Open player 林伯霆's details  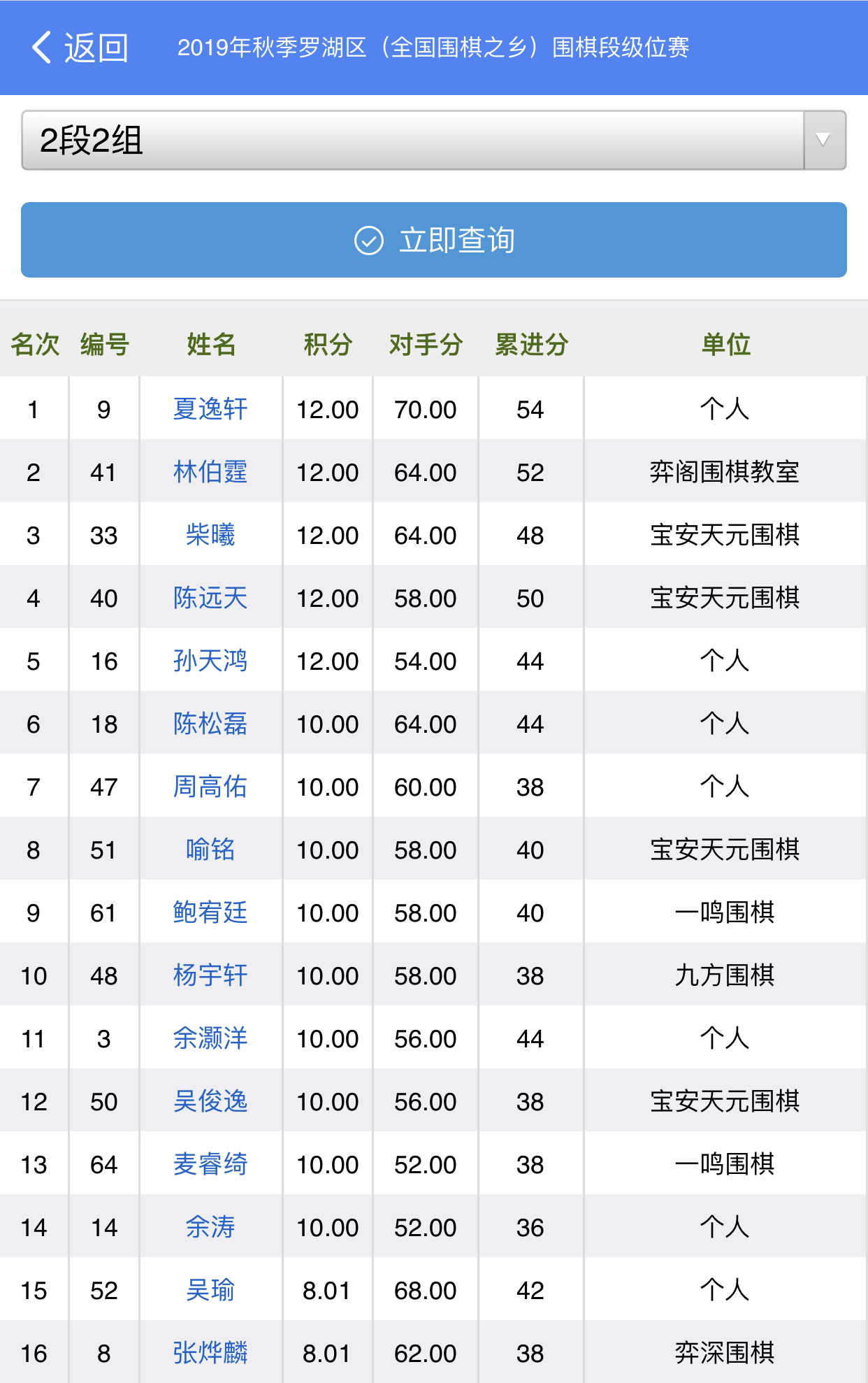click(210, 472)
